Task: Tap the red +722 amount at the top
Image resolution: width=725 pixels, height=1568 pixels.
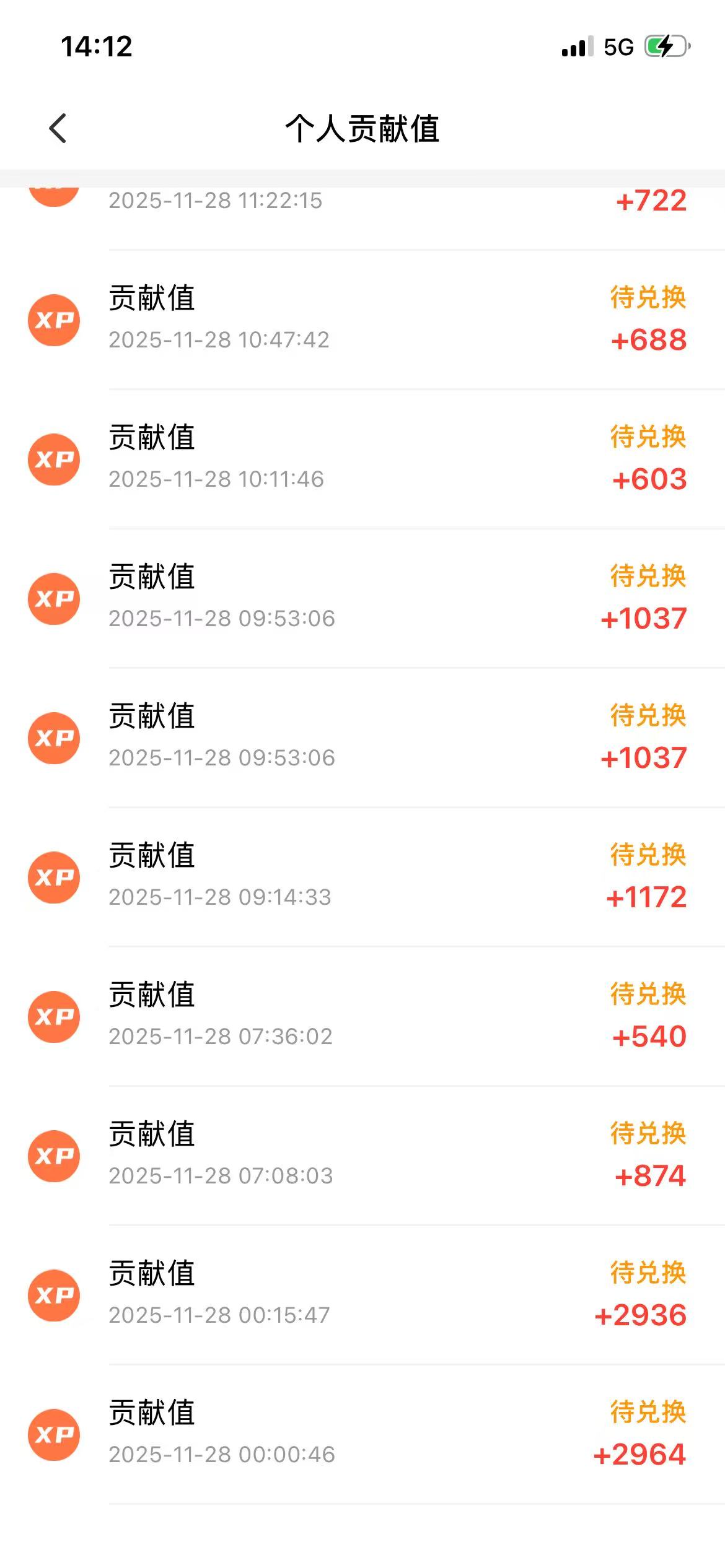Action: point(651,199)
